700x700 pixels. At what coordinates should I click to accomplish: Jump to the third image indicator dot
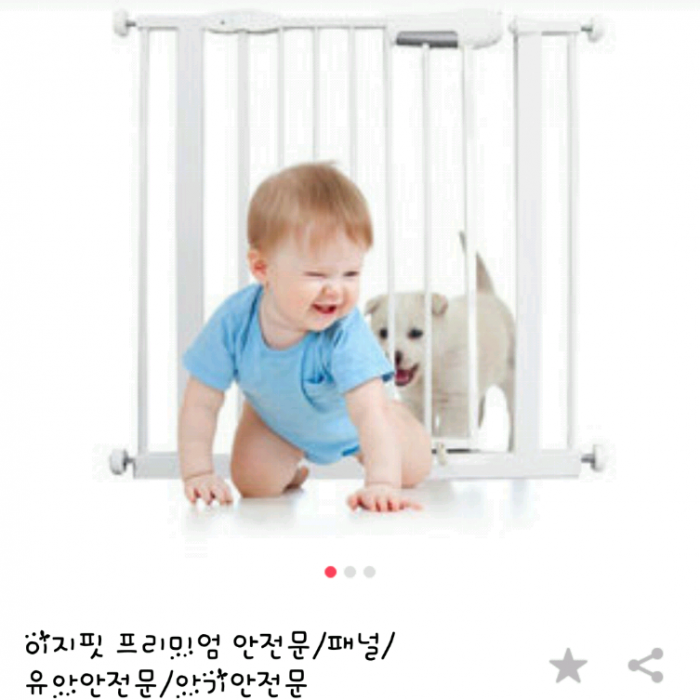point(370,572)
